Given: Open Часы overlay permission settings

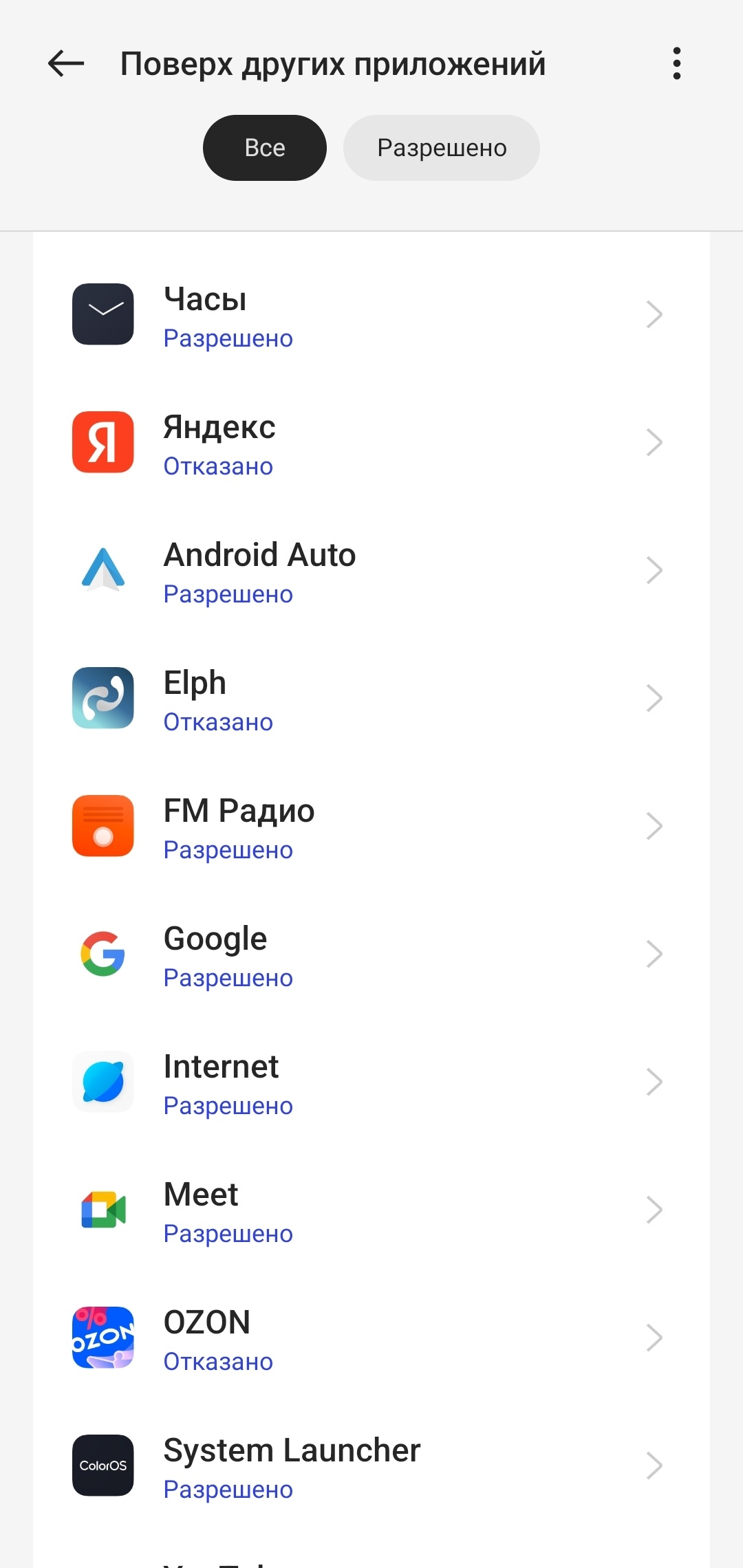Looking at the screenshot, I should (371, 315).
